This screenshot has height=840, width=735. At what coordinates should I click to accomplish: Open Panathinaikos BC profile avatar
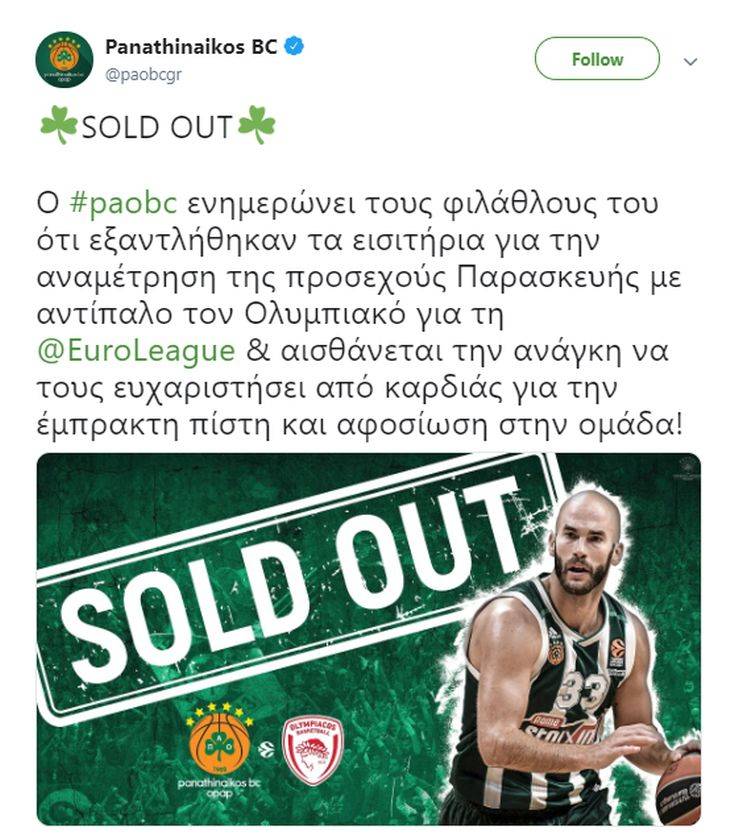[64, 60]
